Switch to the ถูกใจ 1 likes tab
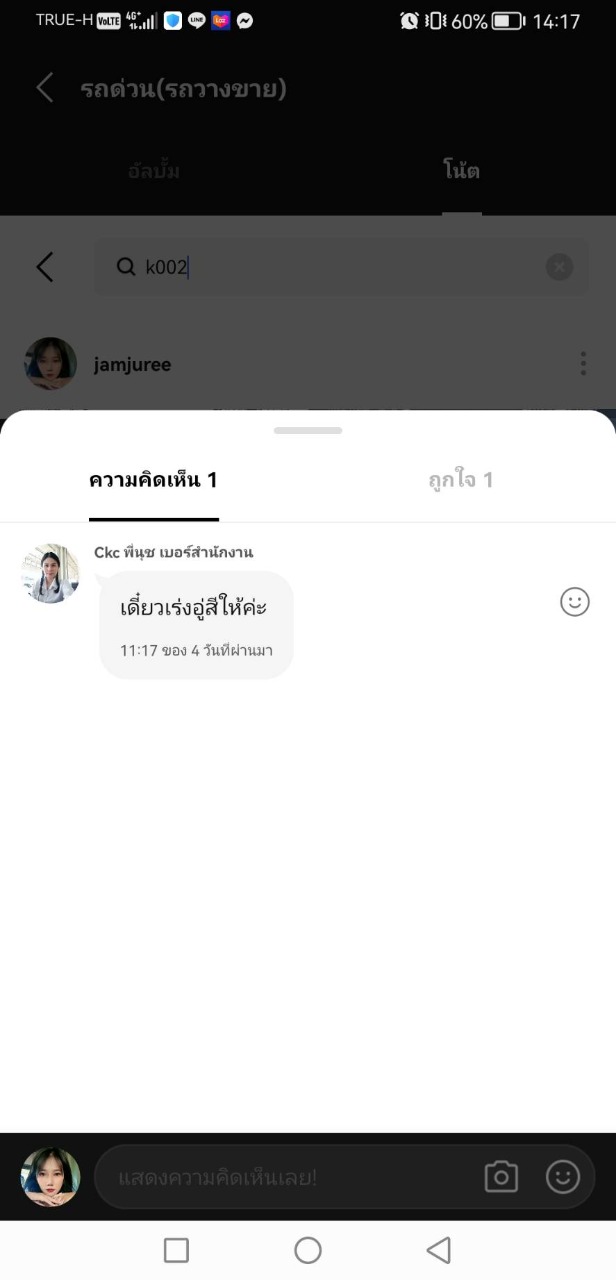The height and width of the screenshot is (1280, 616). click(461, 480)
